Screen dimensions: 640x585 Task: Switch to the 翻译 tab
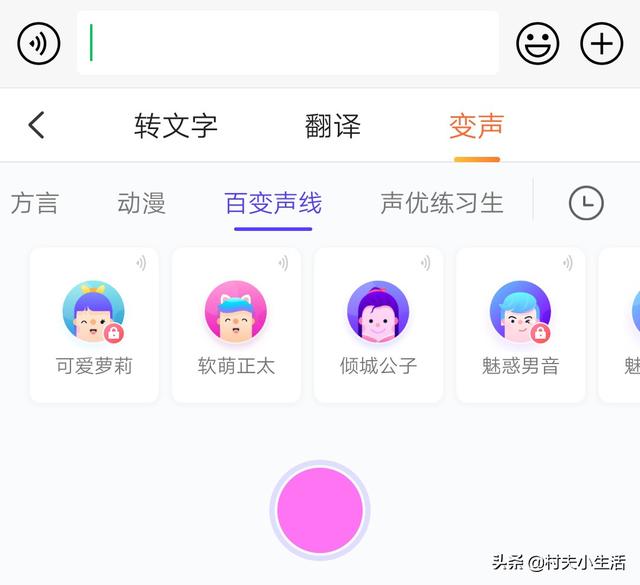332,126
